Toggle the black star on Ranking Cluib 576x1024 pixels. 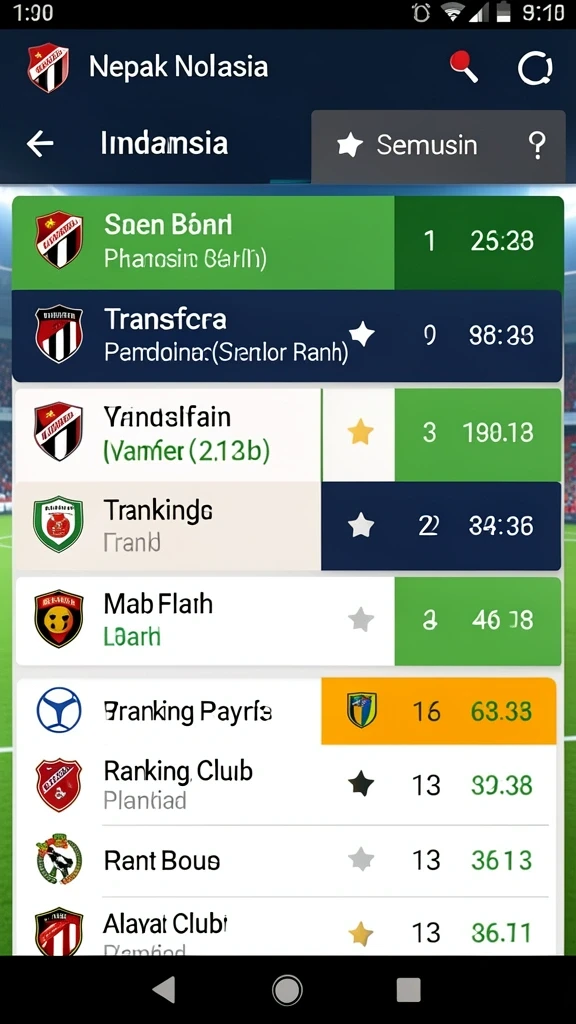[360, 783]
